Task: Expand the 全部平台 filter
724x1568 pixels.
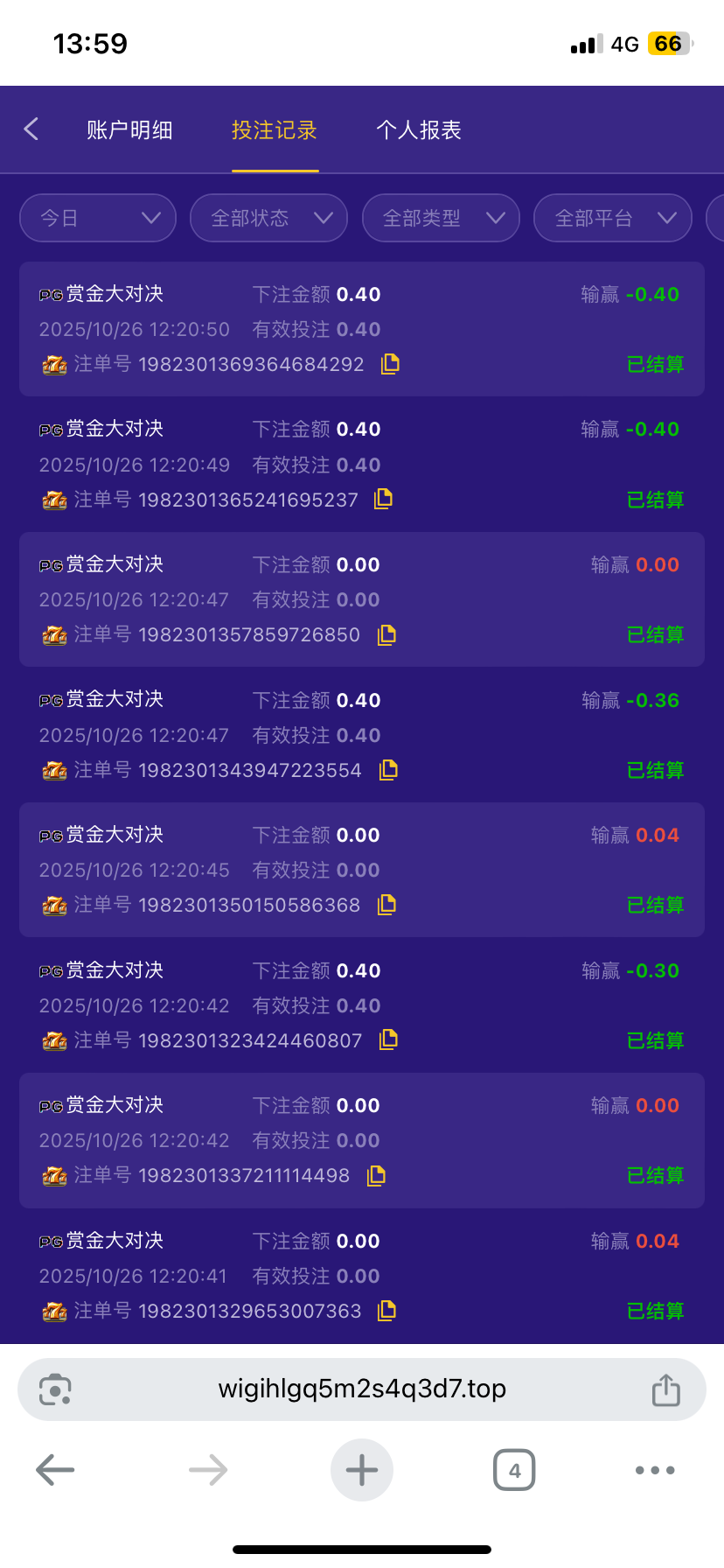Action: [612, 218]
